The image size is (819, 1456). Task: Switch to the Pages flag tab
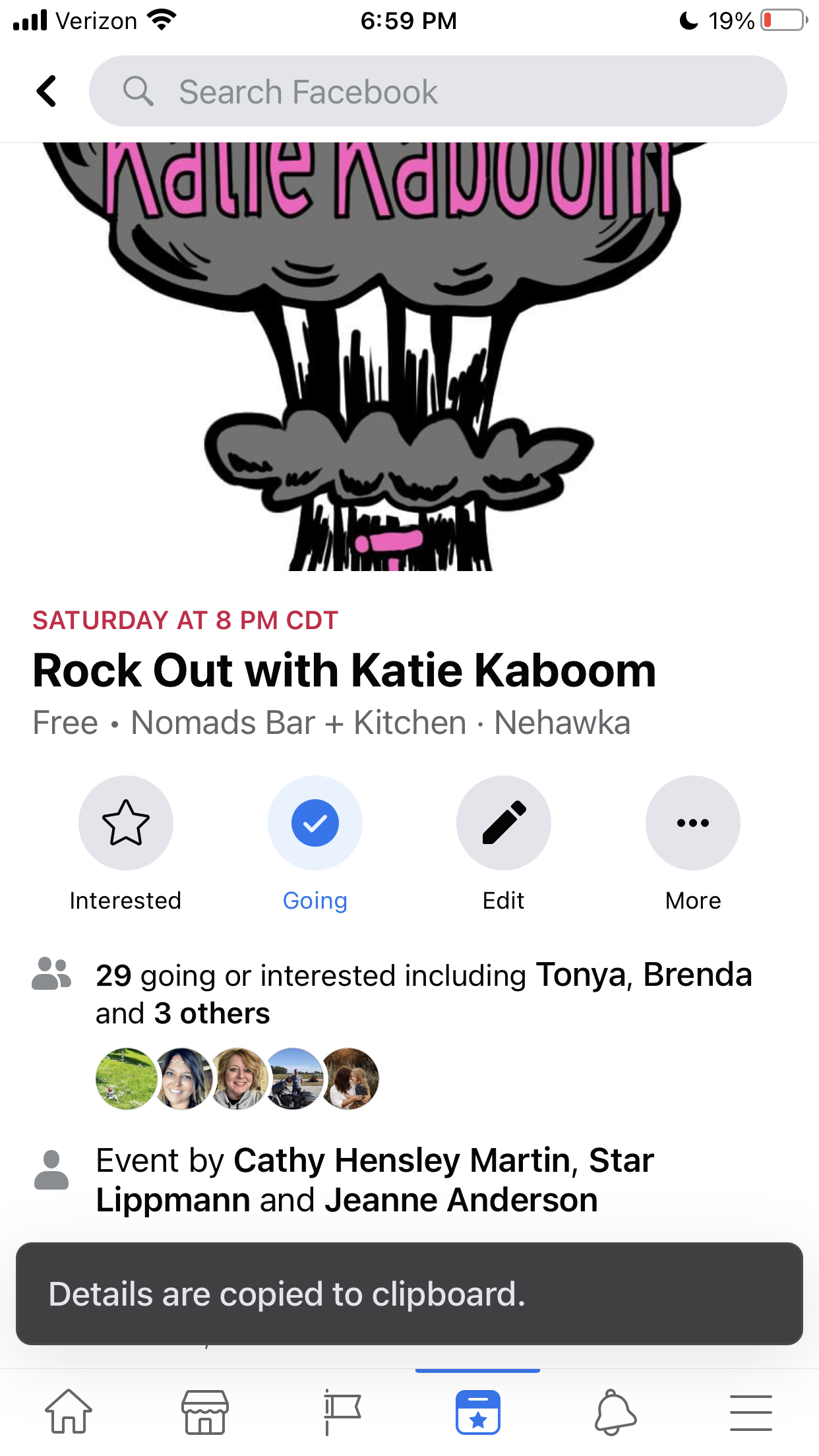[x=342, y=1411]
